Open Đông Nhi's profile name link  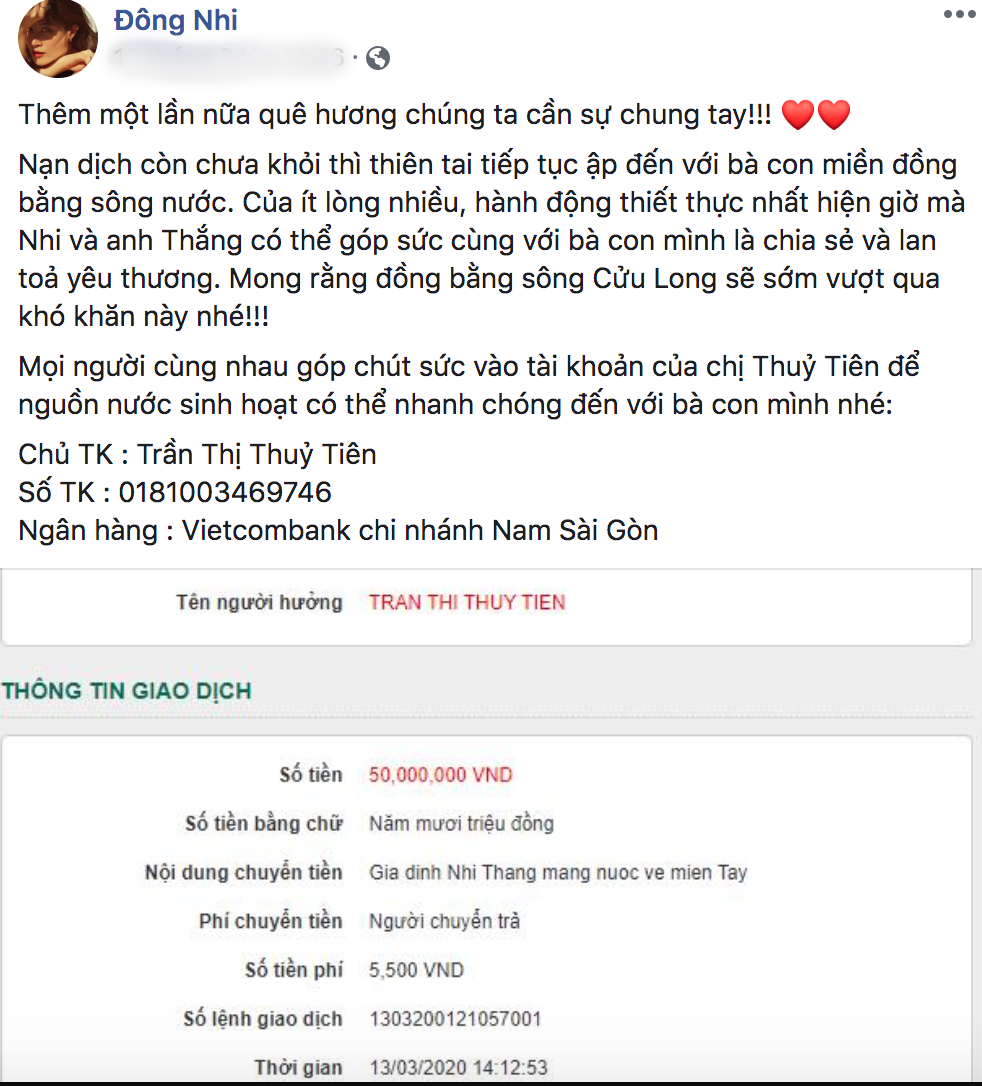click(175, 20)
